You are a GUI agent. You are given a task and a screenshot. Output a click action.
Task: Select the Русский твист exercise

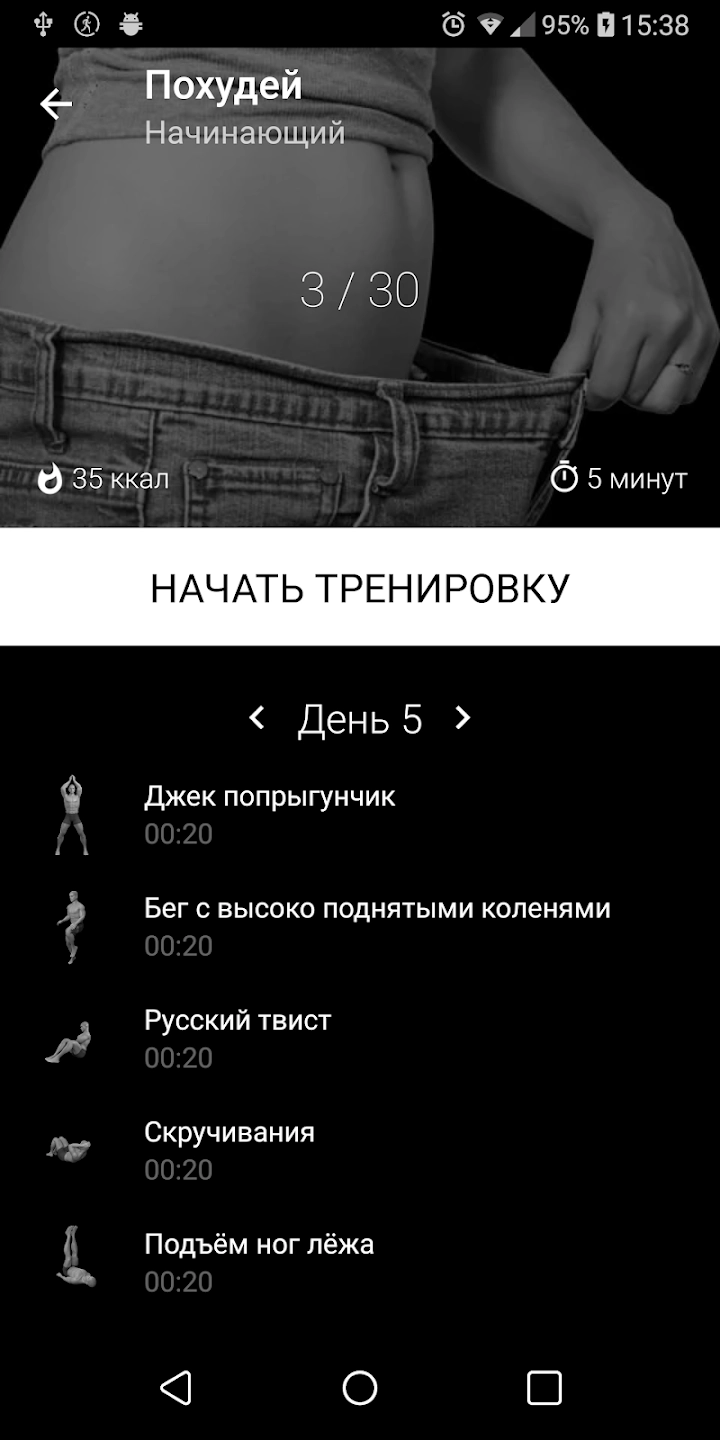pos(360,1038)
